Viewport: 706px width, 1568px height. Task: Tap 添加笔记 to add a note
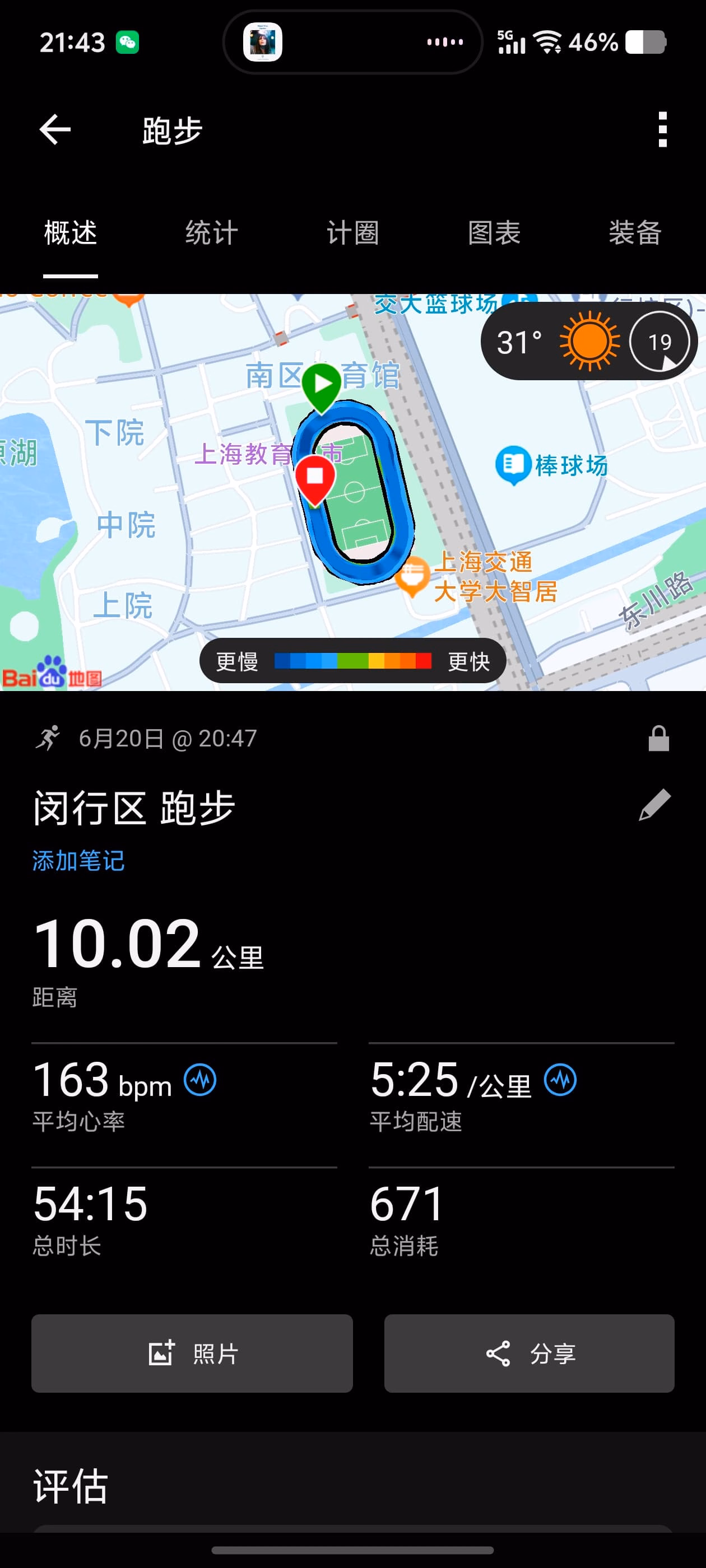pyautogui.click(x=78, y=861)
